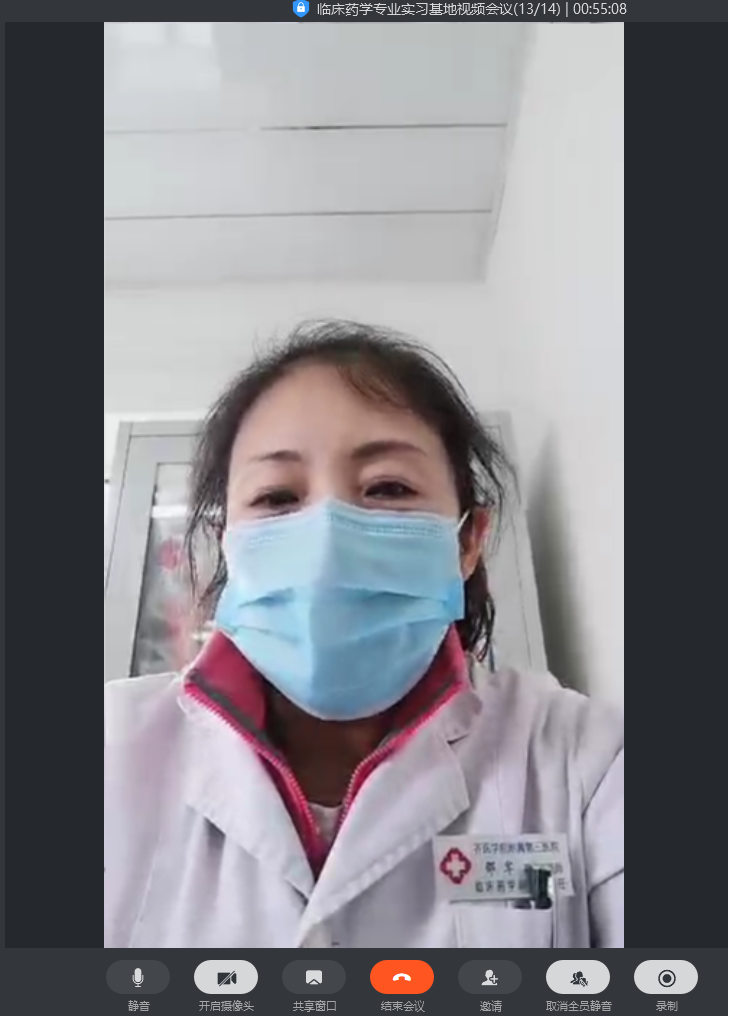Share a window (共享窗口)
Viewport: 730px width, 1016px height.
click(314, 977)
